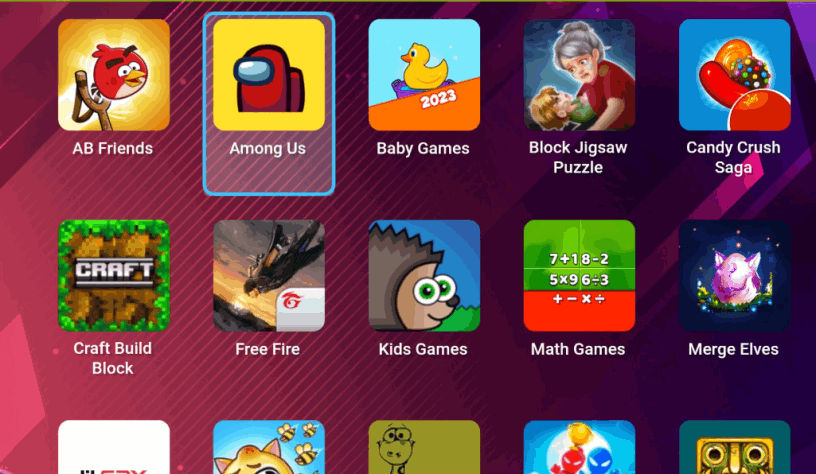This screenshot has height=474, width=816.
Task: Open Candy Crush Saga
Action: pyautogui.click(x=734, y=75)
